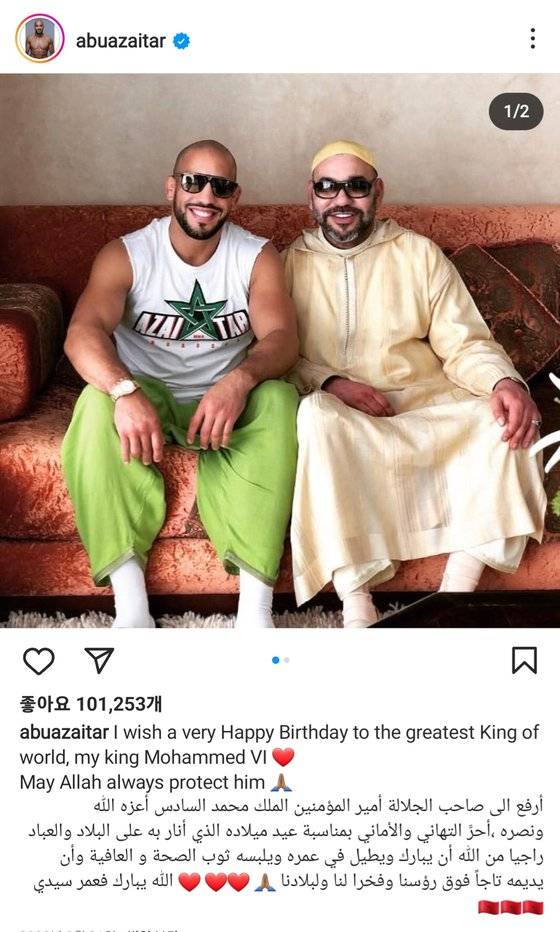View the 101,253 likes list
This screenshot has height=932, width=560.
pyautogui.click(x=90, y=704)
